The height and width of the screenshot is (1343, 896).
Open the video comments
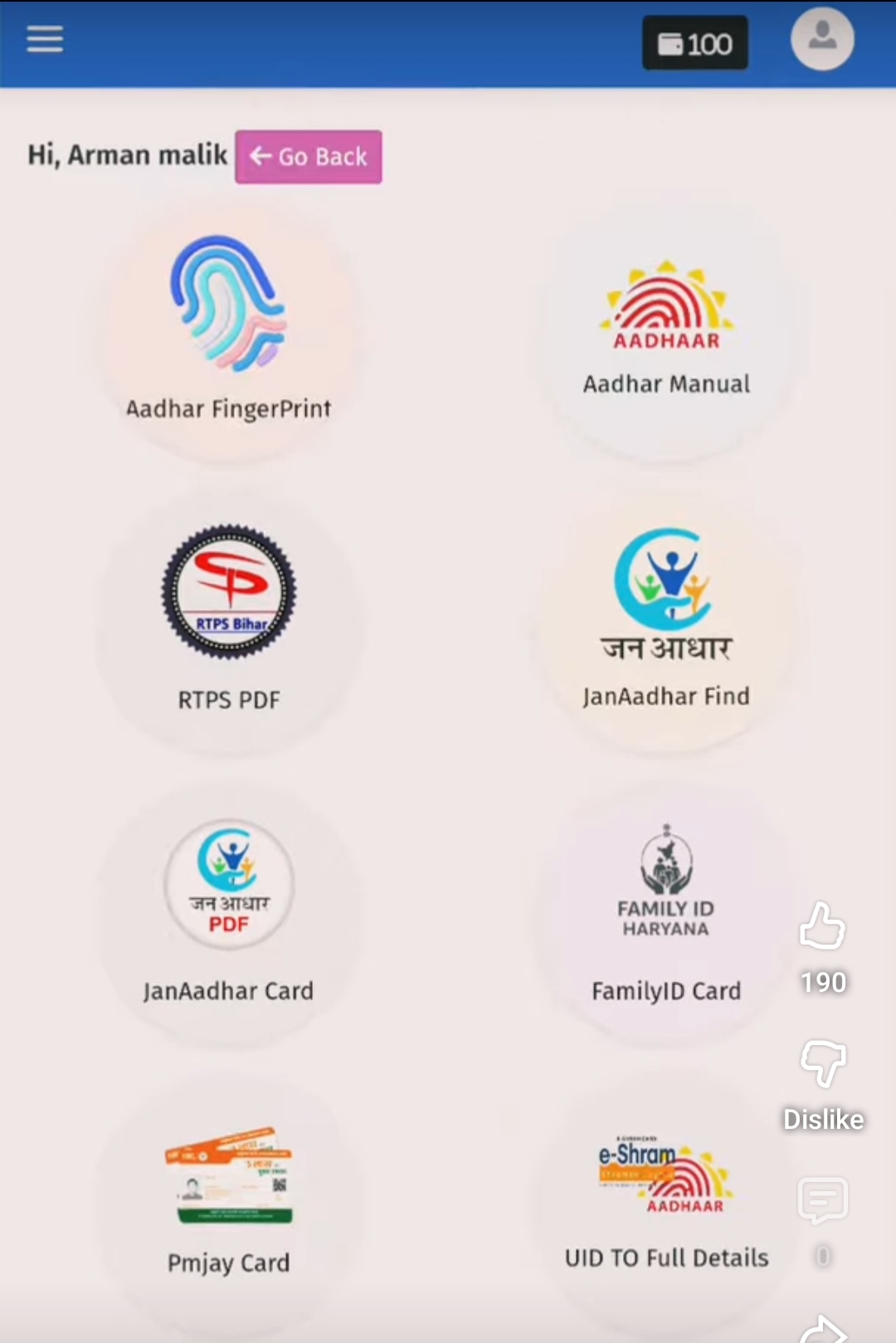(x=822, y=1200)
